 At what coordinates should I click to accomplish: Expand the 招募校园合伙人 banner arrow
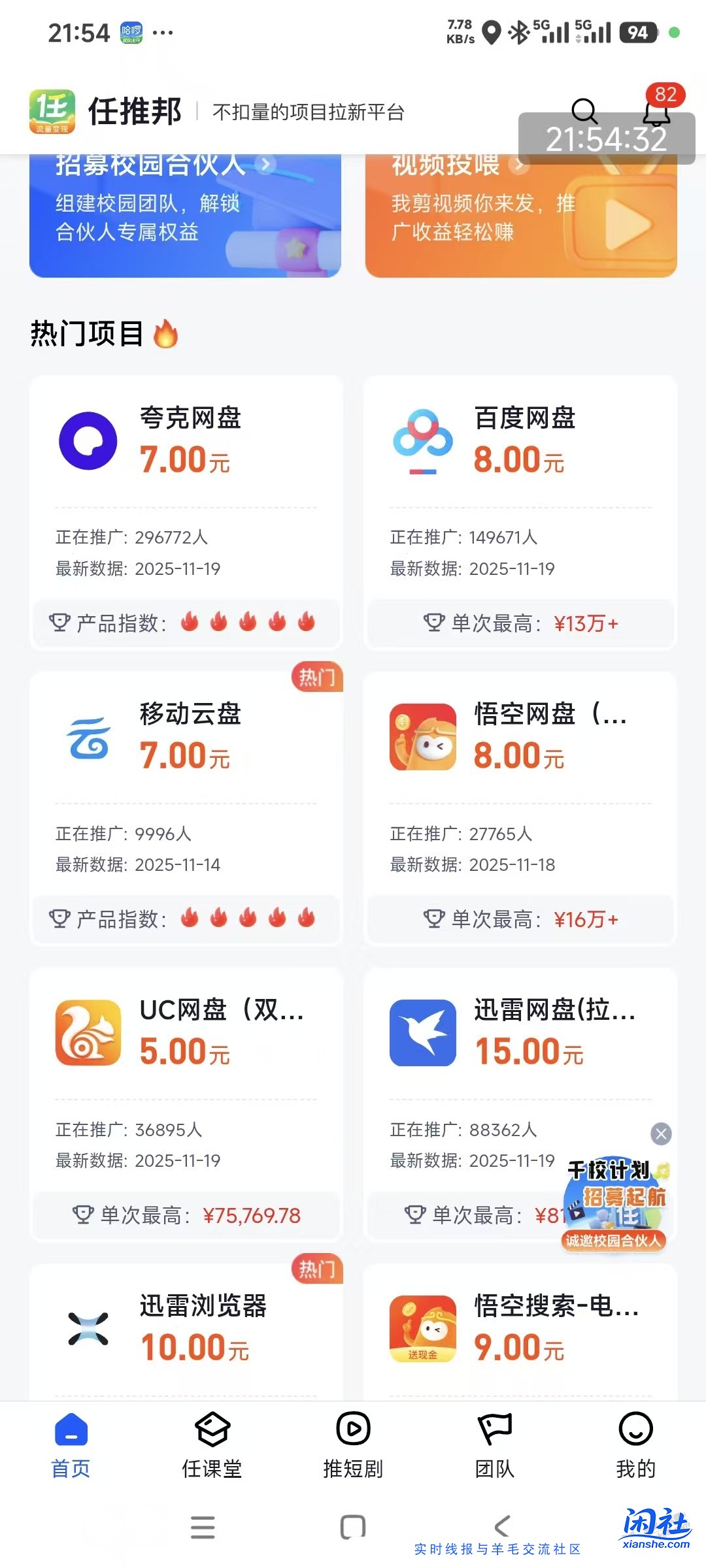[x=267, y=166]
